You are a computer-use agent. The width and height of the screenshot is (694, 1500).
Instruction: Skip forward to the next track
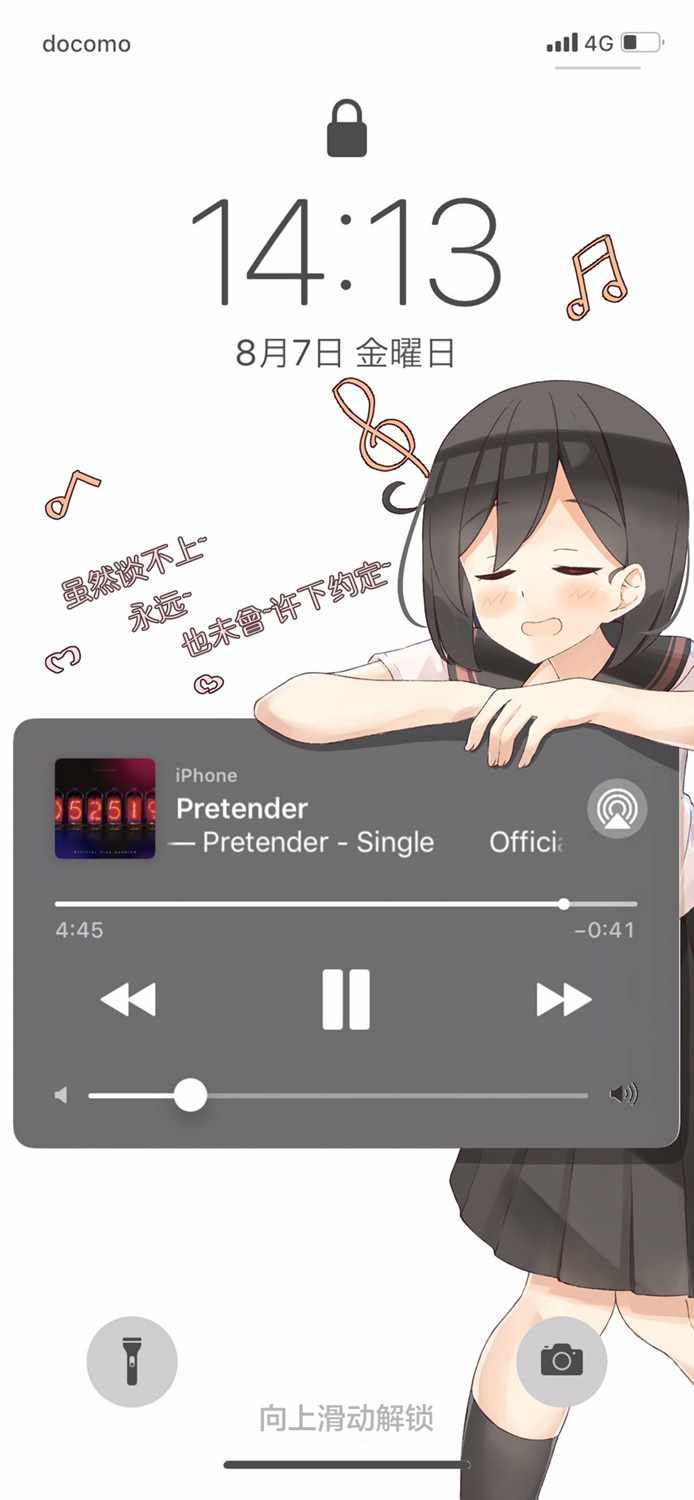pyautogui.click(x=564, y=999)
